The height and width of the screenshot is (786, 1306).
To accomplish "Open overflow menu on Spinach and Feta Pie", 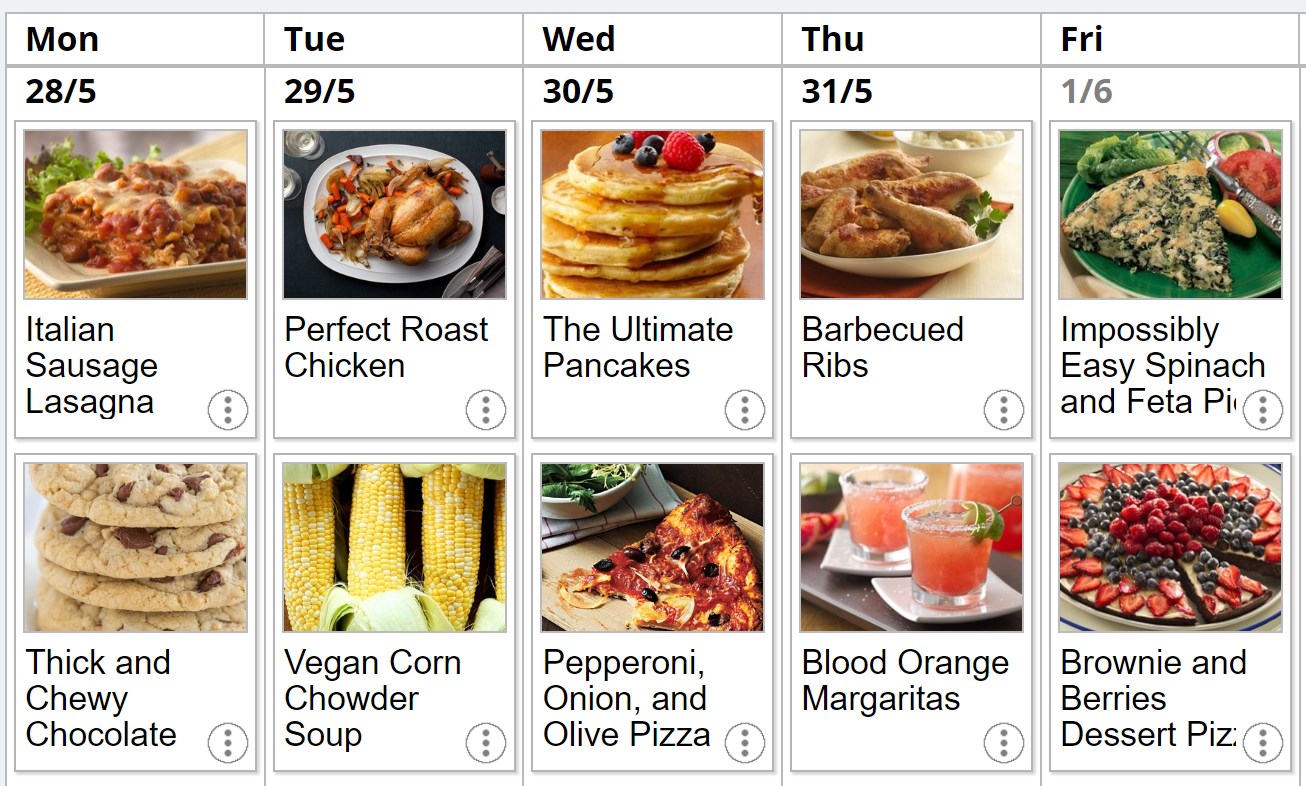I will coord(1263,410).
